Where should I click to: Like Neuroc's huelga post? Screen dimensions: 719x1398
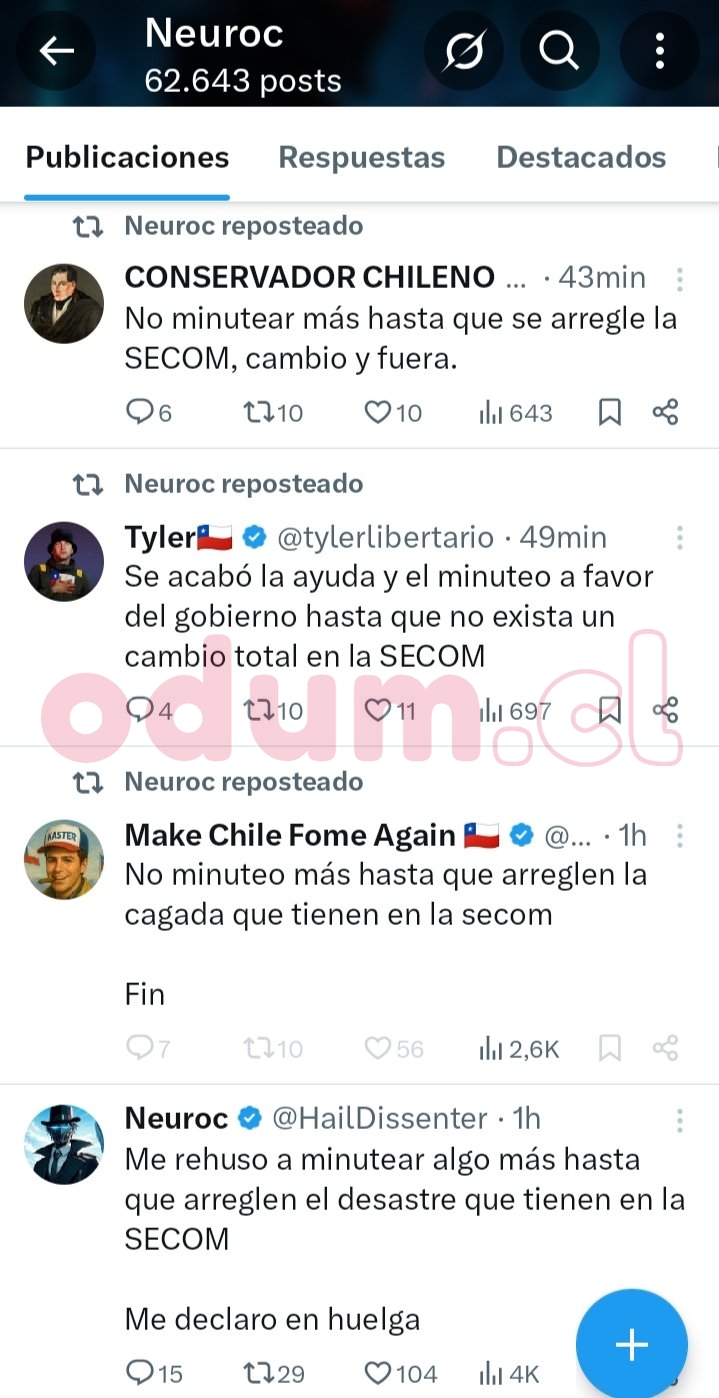pos(377,1373)
